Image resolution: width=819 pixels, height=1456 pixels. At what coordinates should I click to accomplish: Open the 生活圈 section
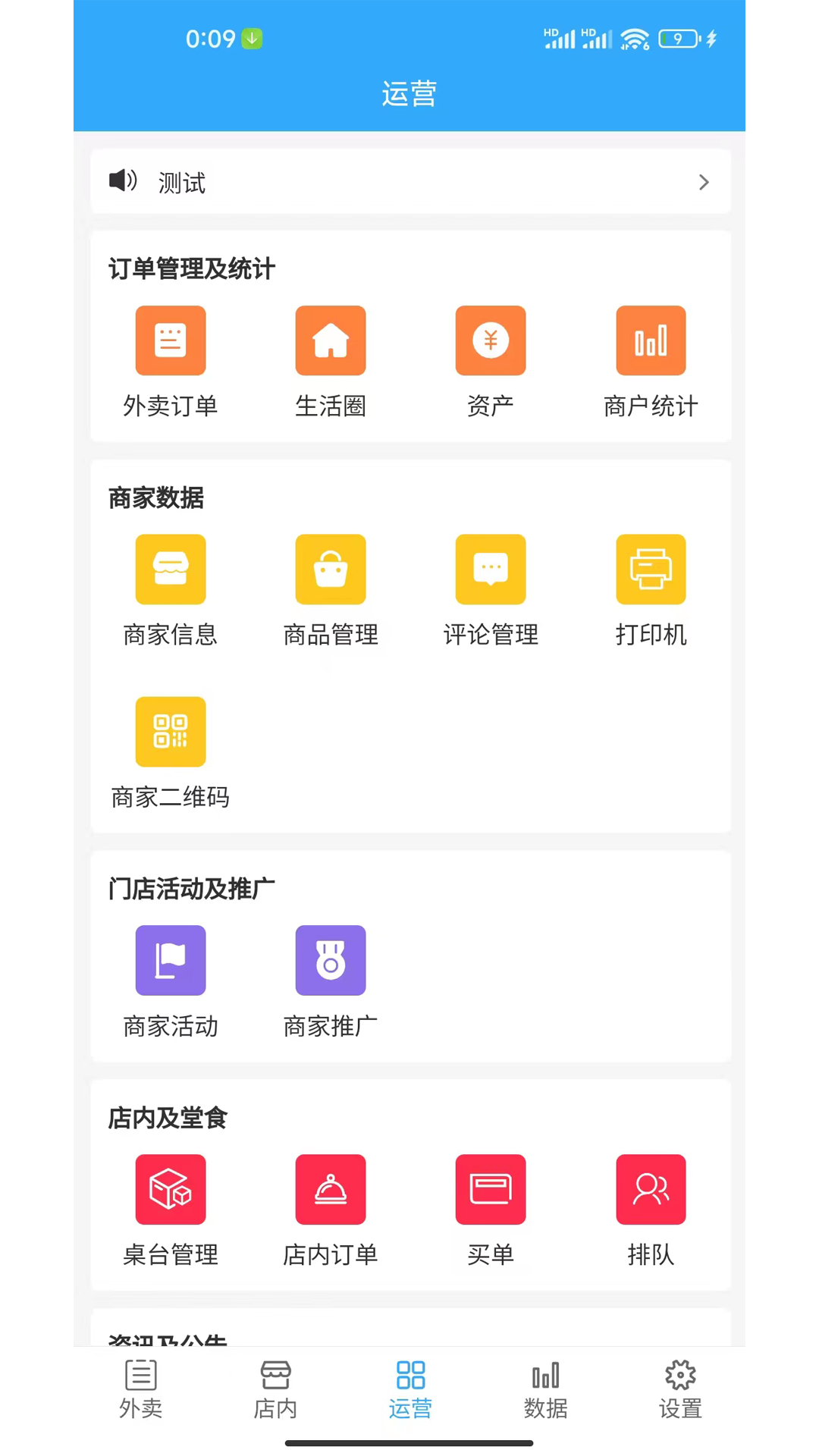point(331,362)
